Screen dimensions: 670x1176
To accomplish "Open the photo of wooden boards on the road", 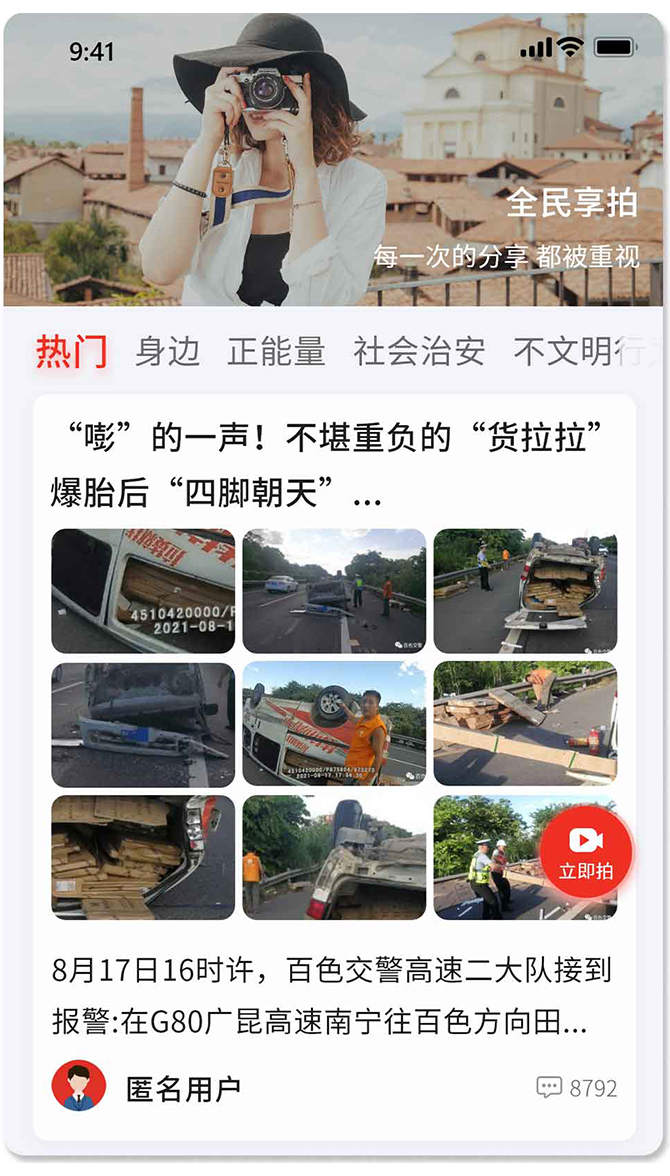I will click(525, 723).
